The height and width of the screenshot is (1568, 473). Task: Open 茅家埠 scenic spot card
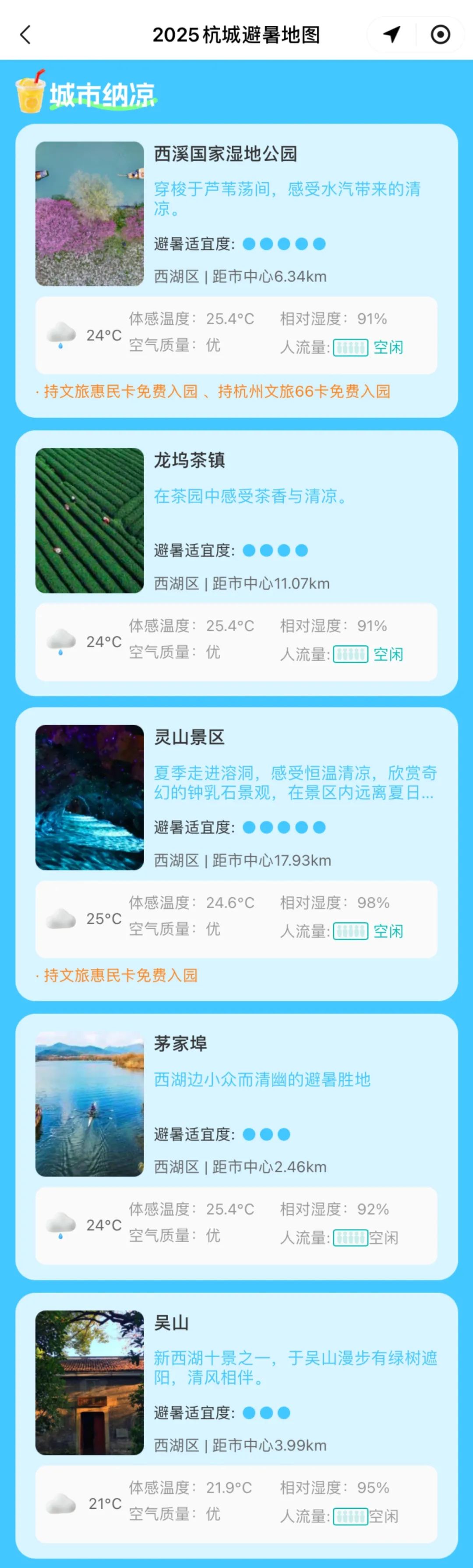(x=180, y=1043)
